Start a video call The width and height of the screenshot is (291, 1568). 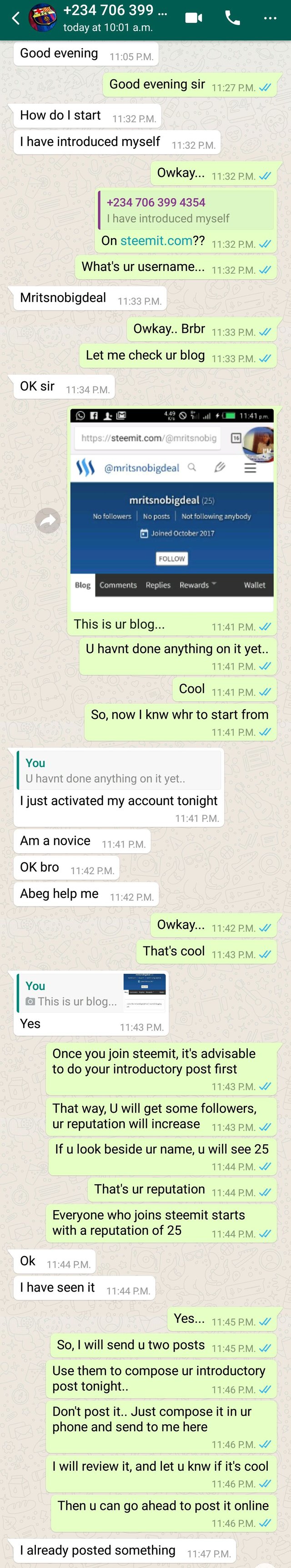tap(194, 19)
